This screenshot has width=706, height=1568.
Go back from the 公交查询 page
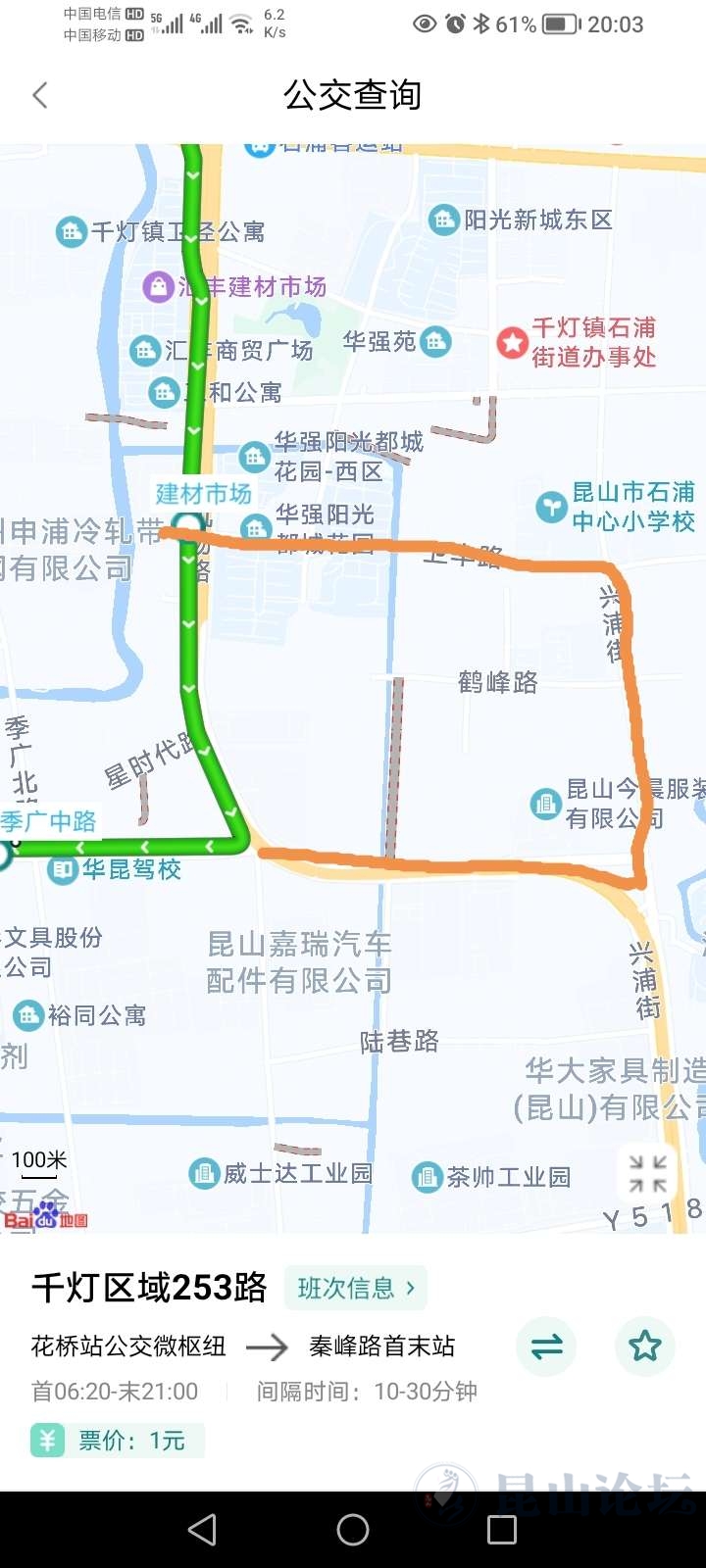click(40, 95)
